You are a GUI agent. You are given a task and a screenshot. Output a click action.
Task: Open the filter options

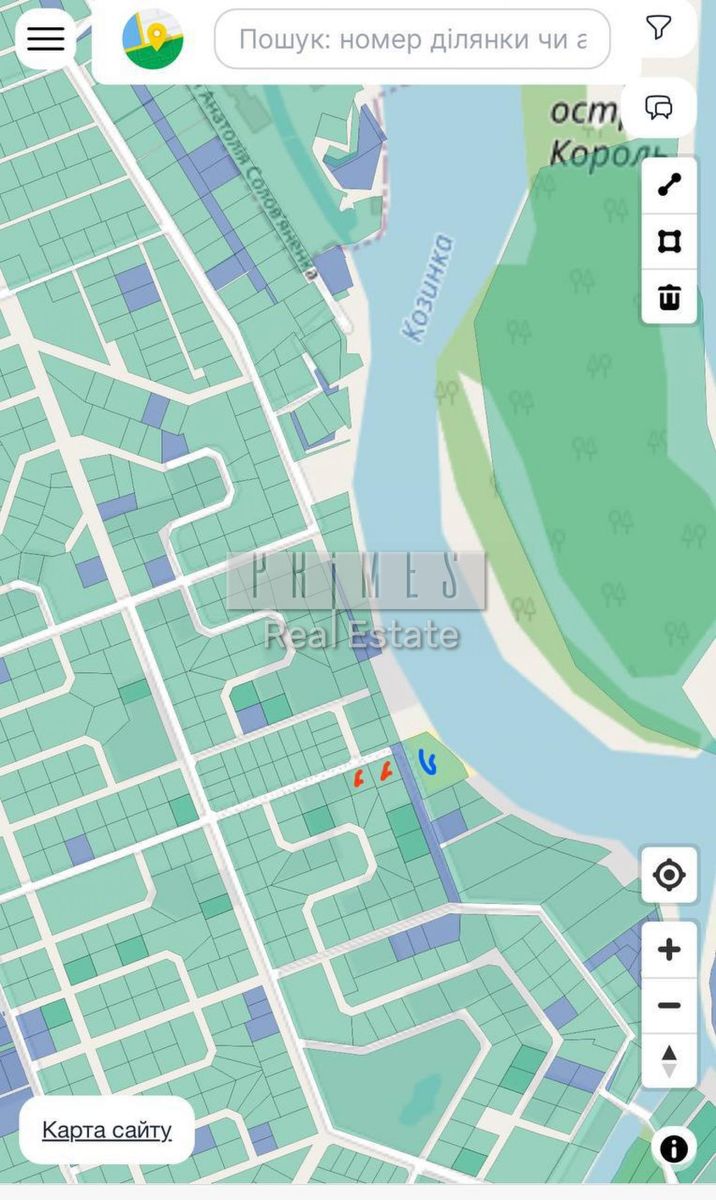(x=658, y=29)
